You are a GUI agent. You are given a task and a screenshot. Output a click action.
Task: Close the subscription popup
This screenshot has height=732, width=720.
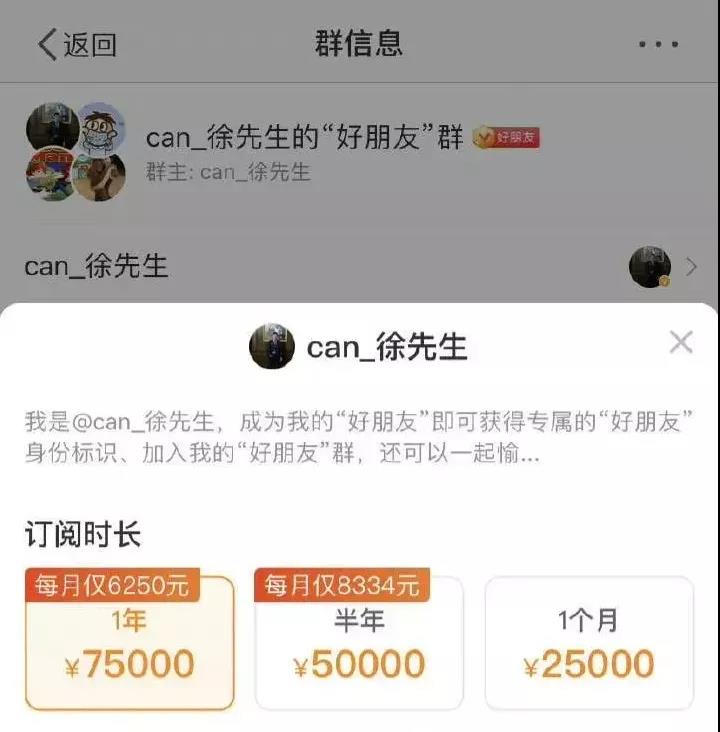680,343
